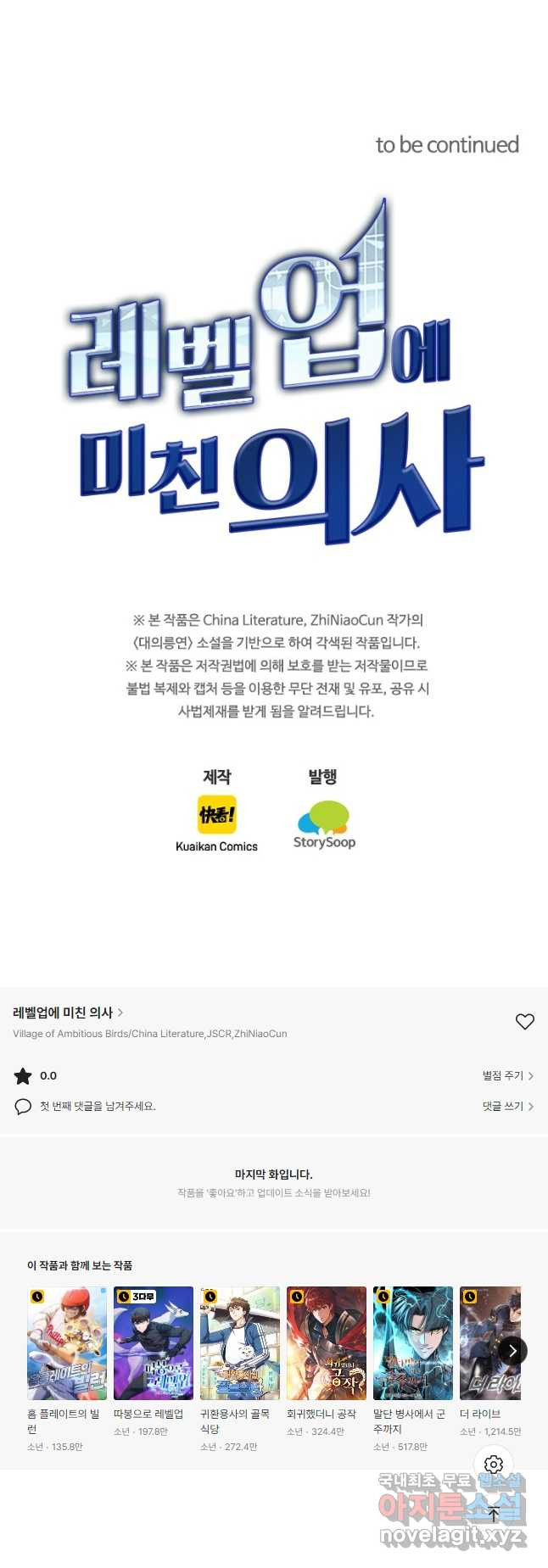The image size is (548, 1568).
Task: Open 댓글 쓰기 to write a comment
Action: point(507,1107)
